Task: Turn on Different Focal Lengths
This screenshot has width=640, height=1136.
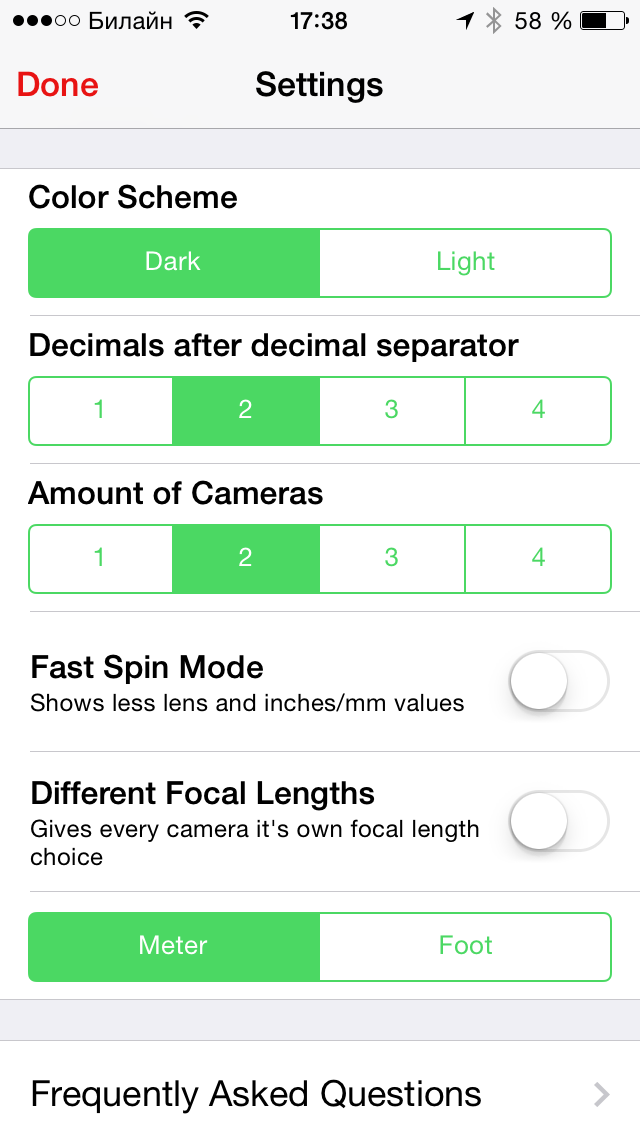Action: pos(559,821)
